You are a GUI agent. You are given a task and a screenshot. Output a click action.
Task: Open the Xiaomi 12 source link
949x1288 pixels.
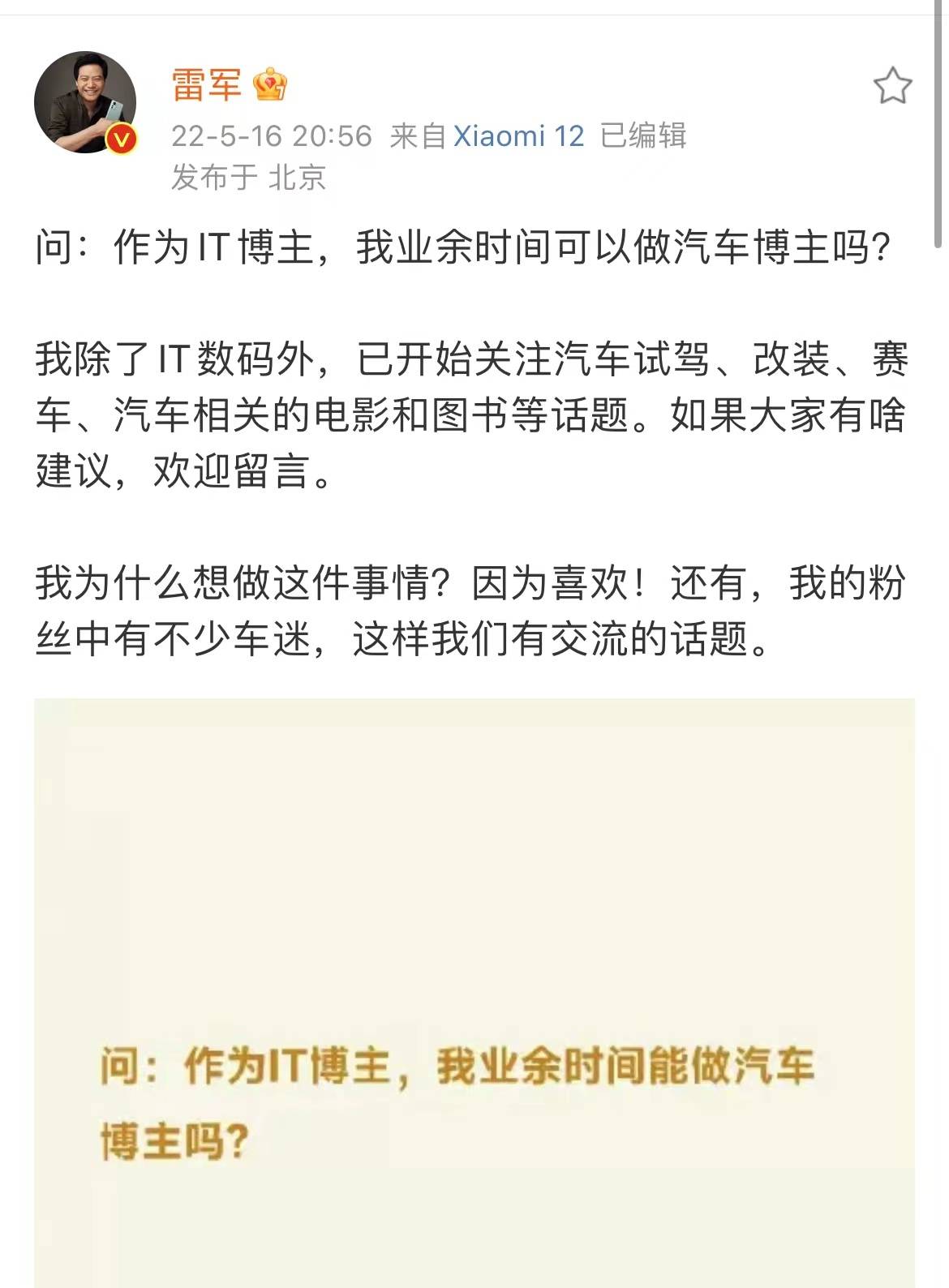518,135
